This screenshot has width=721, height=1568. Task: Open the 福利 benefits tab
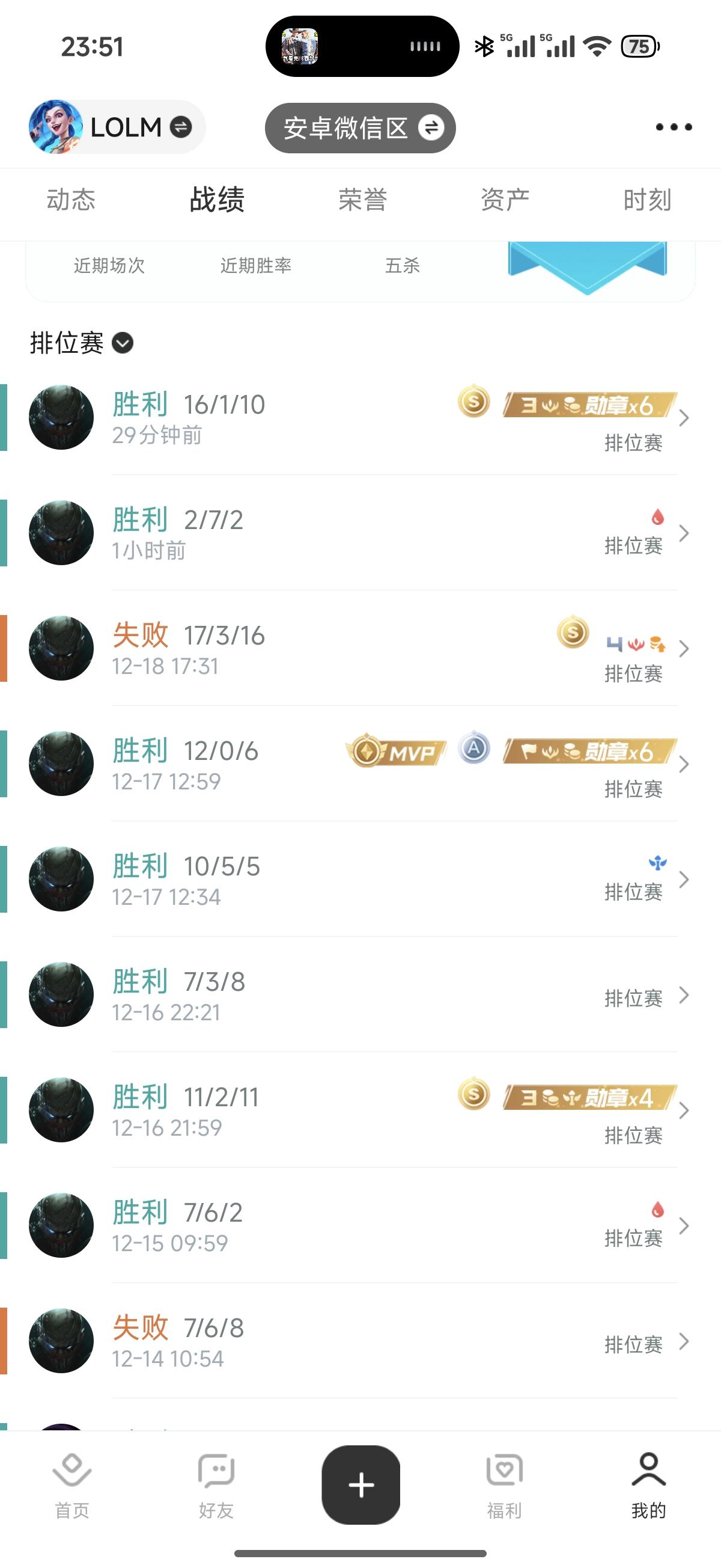504,1485
